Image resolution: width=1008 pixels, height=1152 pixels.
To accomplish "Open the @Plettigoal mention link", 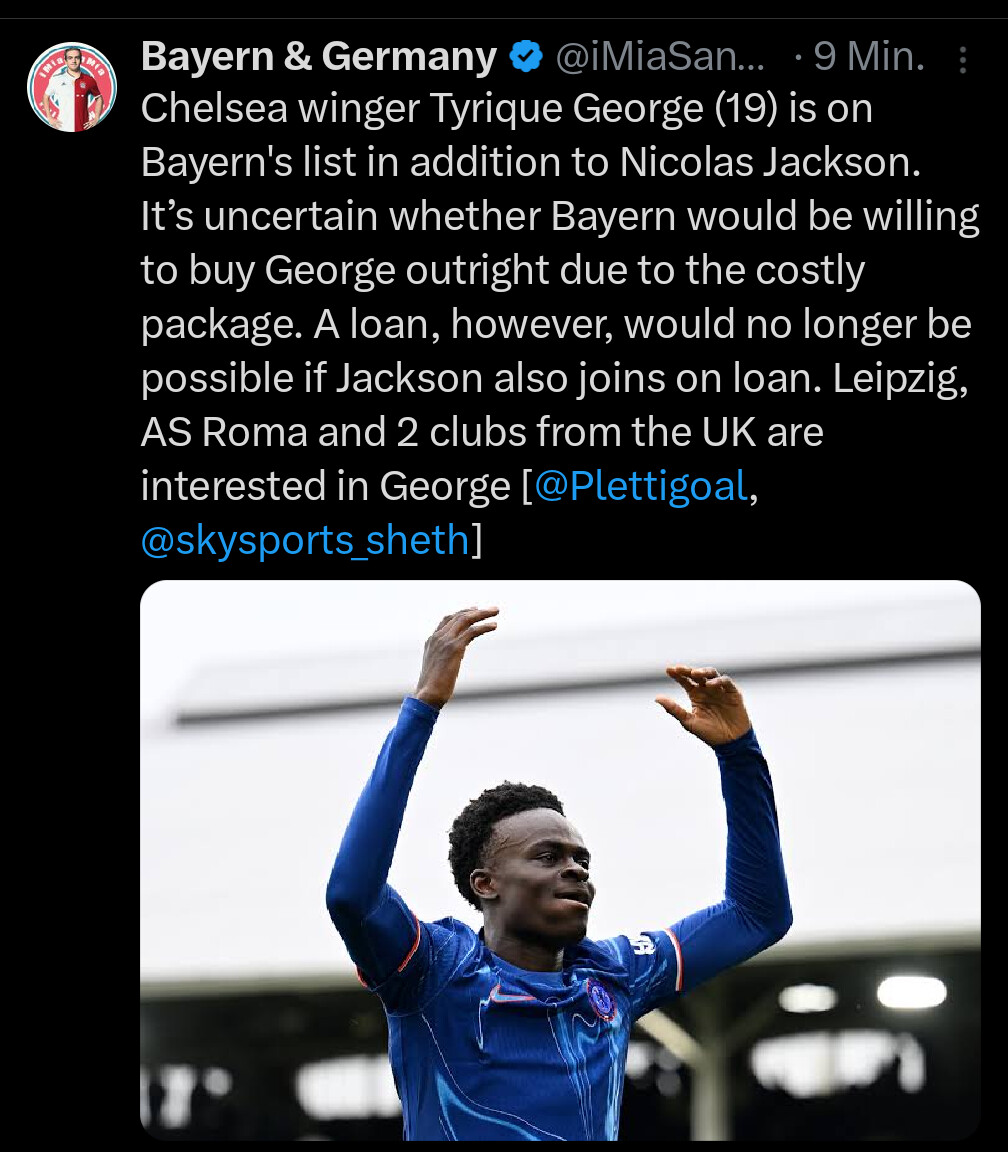I will pos(641,486).
